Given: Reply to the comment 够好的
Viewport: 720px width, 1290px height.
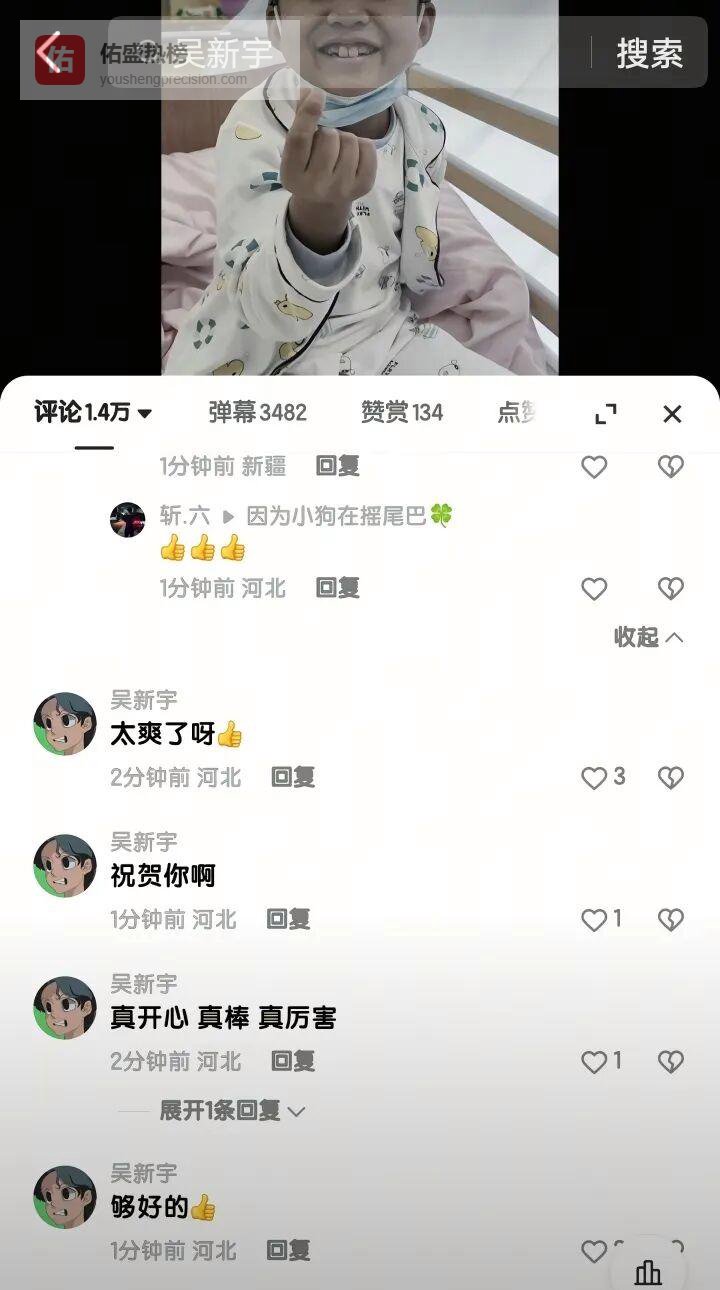Looking at the screenshot, I should point(288,1250).
